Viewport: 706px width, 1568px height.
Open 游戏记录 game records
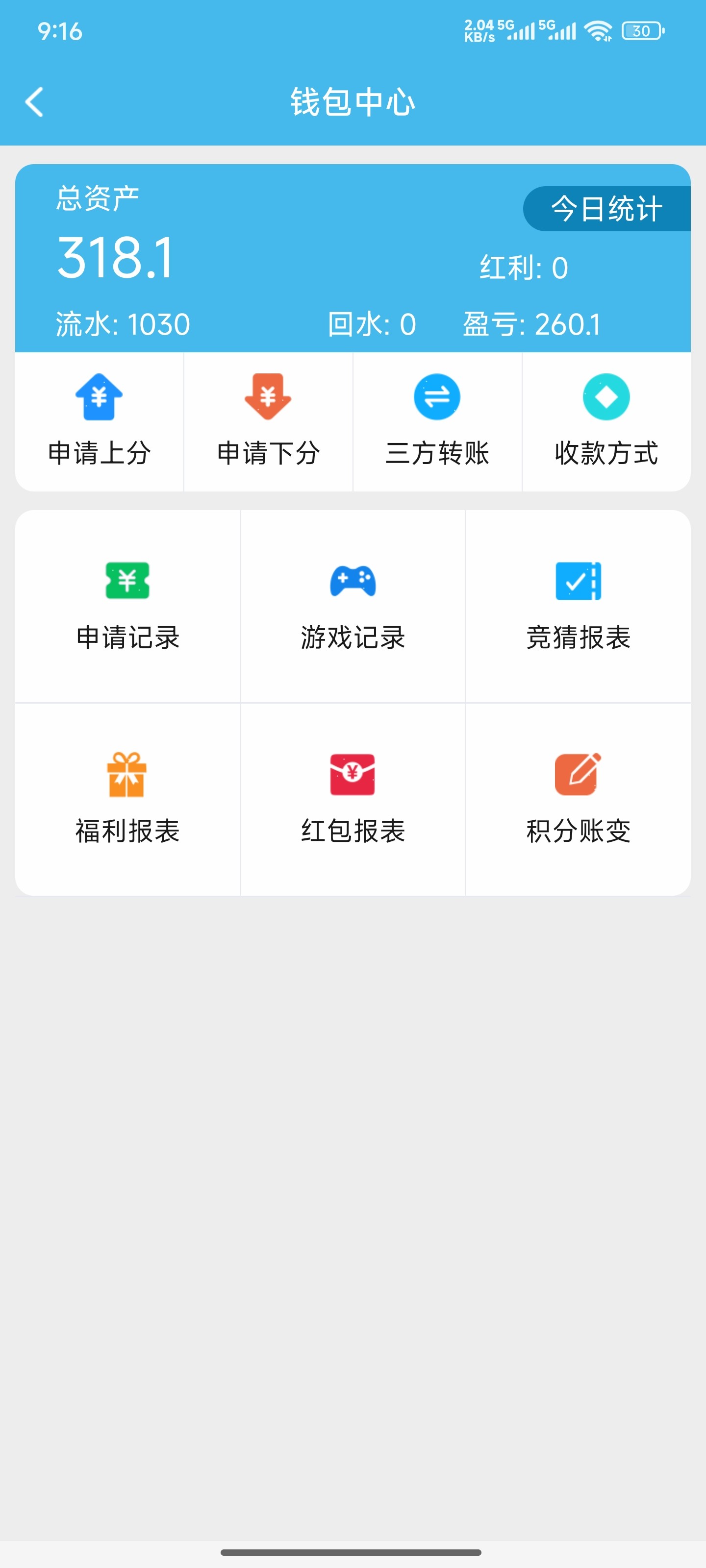[x=353, y=606]
